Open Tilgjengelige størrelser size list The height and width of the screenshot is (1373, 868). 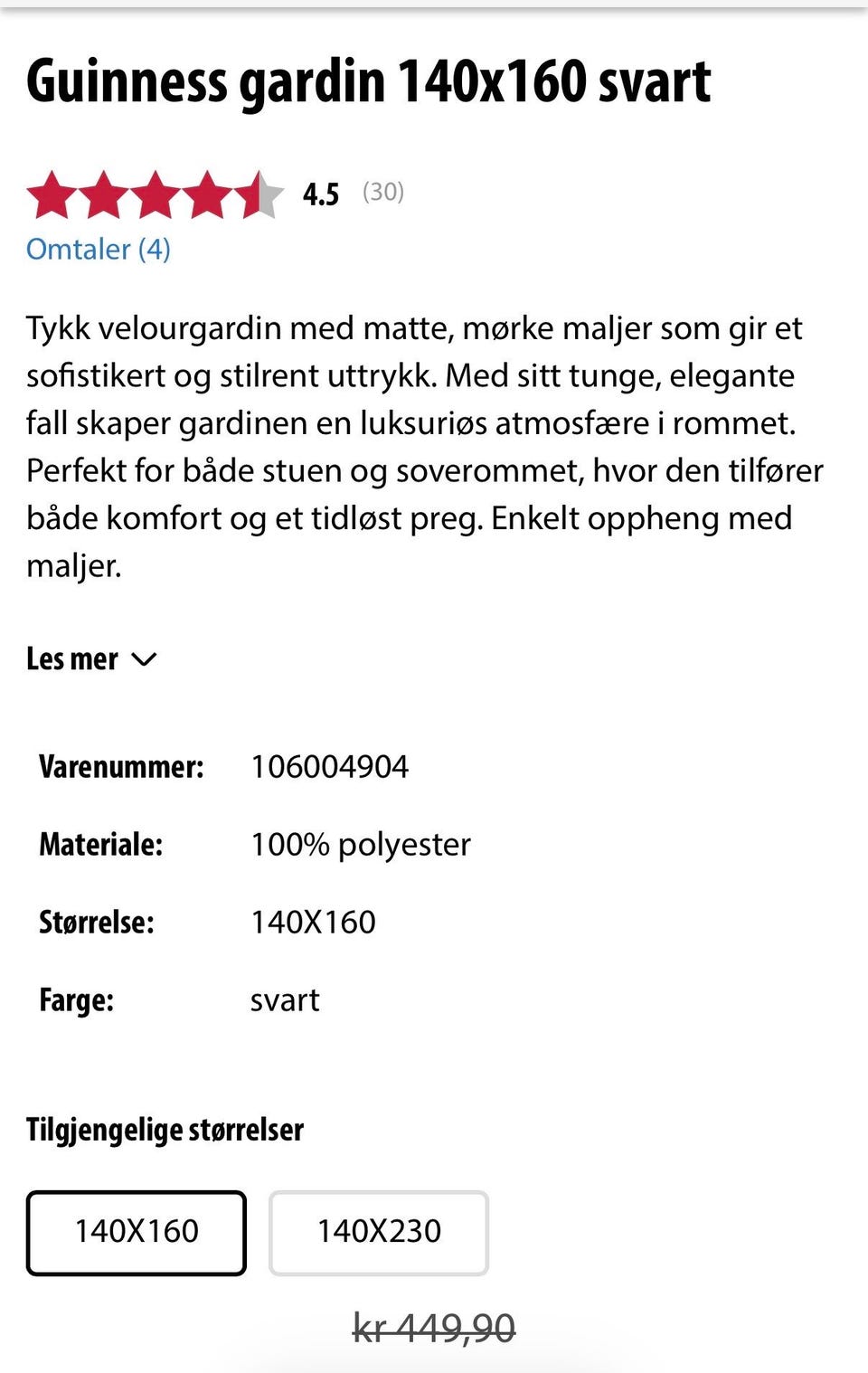pos(165,1131)
